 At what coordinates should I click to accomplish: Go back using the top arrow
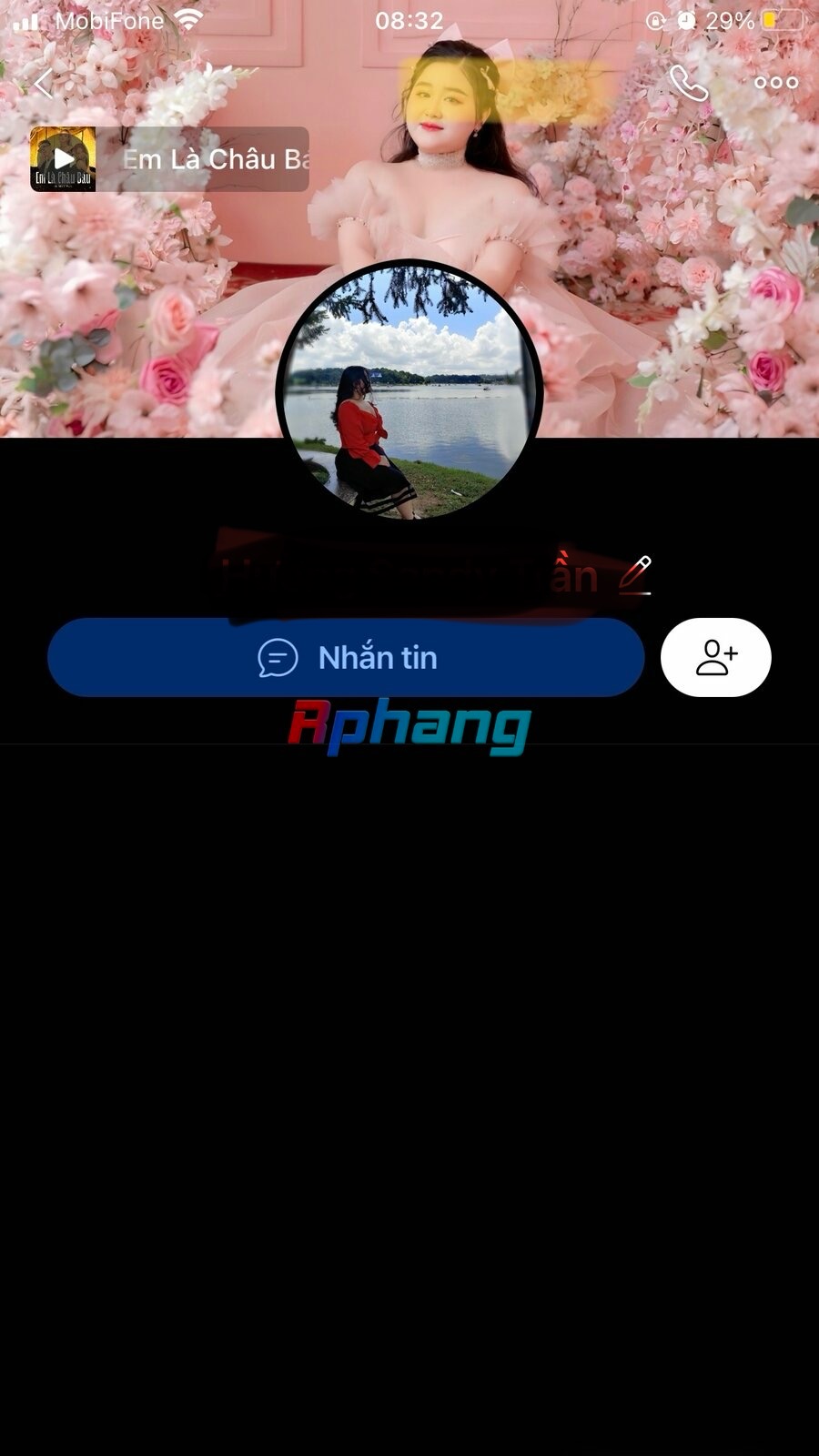point(43,84)
